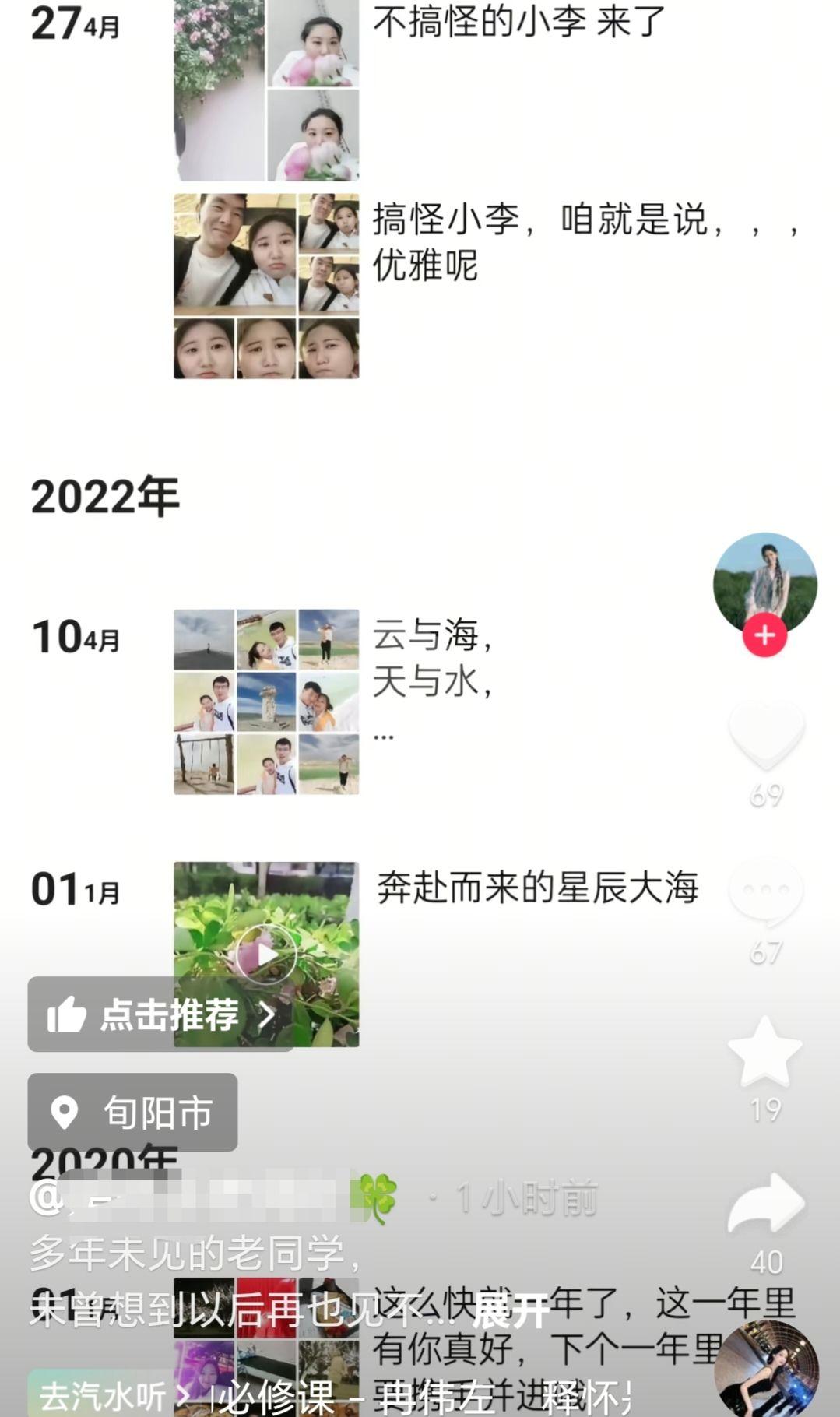This screenshot has width=840, height=1417.
Task: Share this video via the arrow icon
Action: 766,1205
